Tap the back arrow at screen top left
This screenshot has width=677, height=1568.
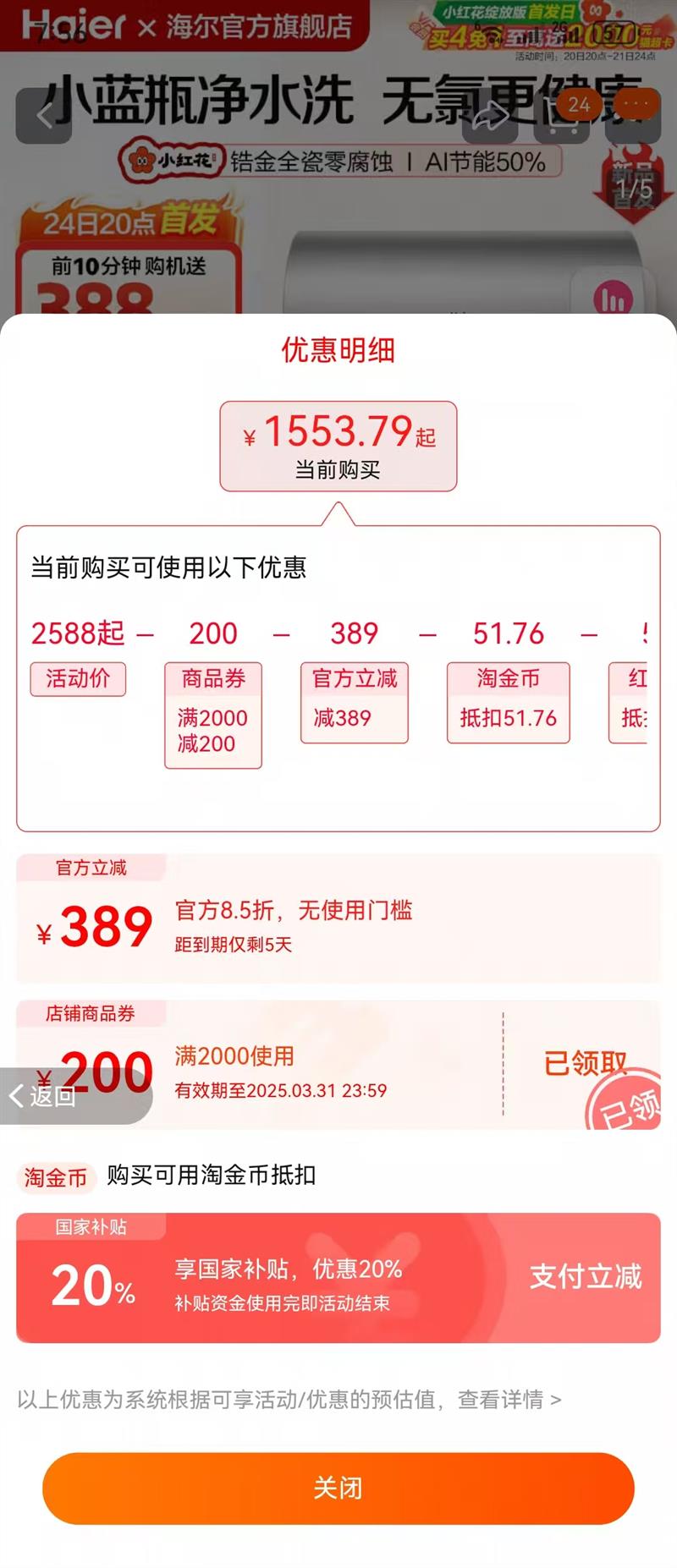click(x=42, y=116)
